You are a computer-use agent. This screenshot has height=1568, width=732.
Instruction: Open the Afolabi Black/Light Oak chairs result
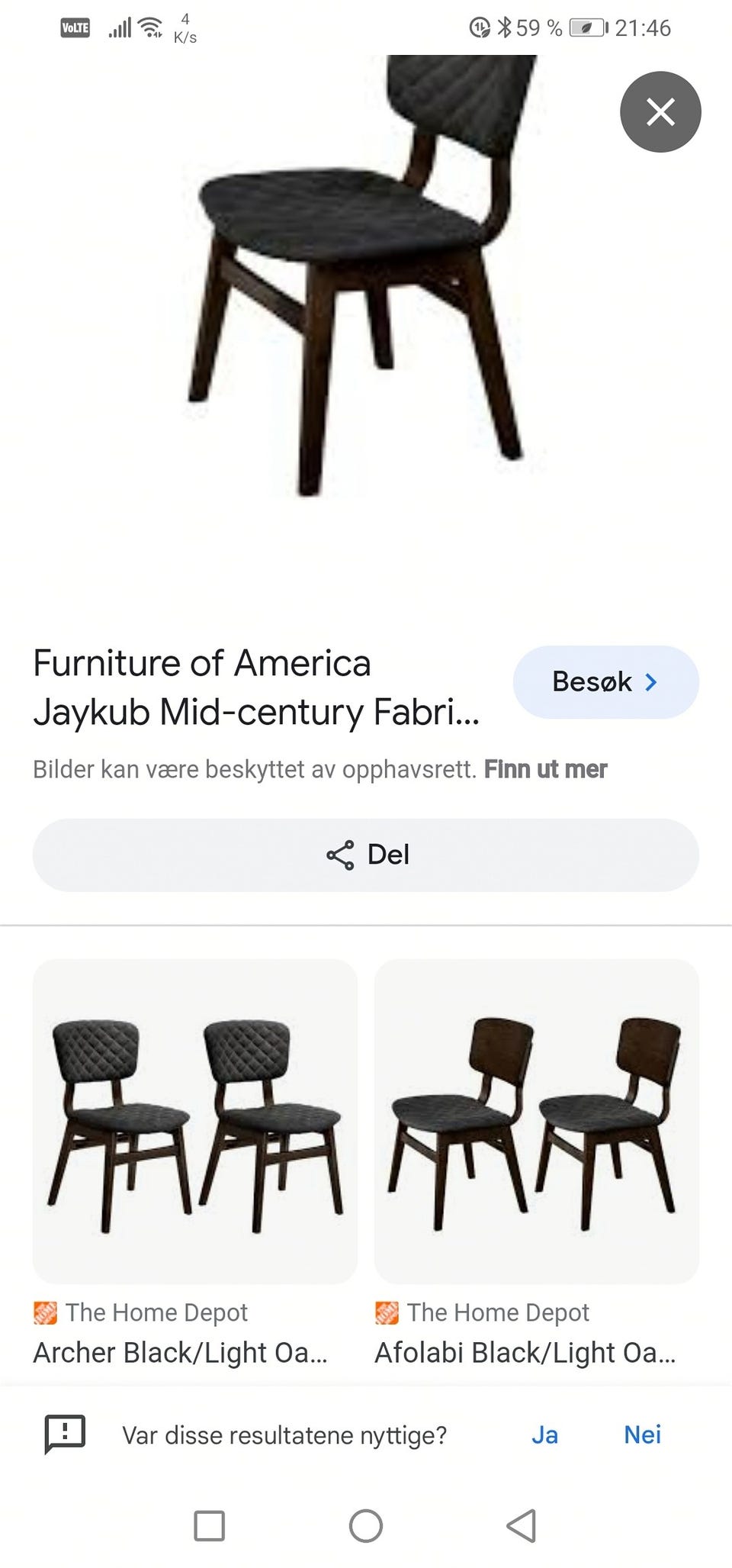pos(536,1122)
